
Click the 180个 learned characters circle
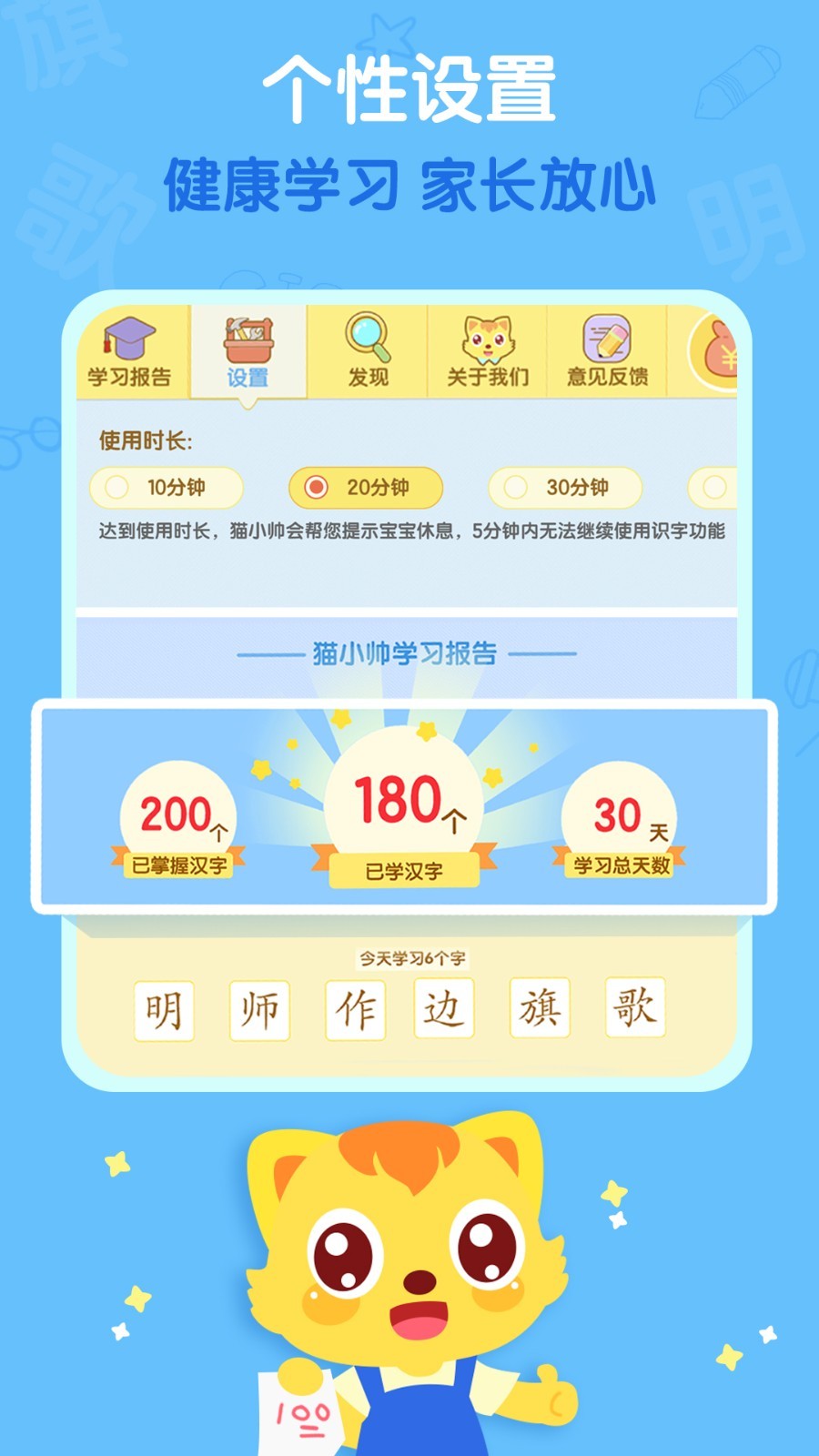(403, 801)
